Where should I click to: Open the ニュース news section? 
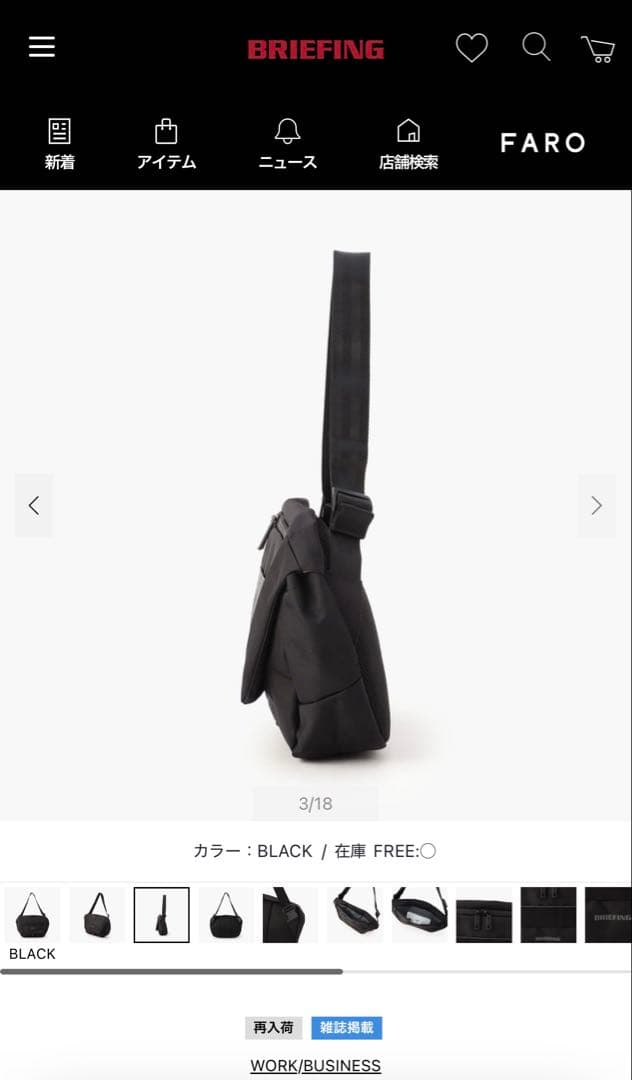point(288,144)
